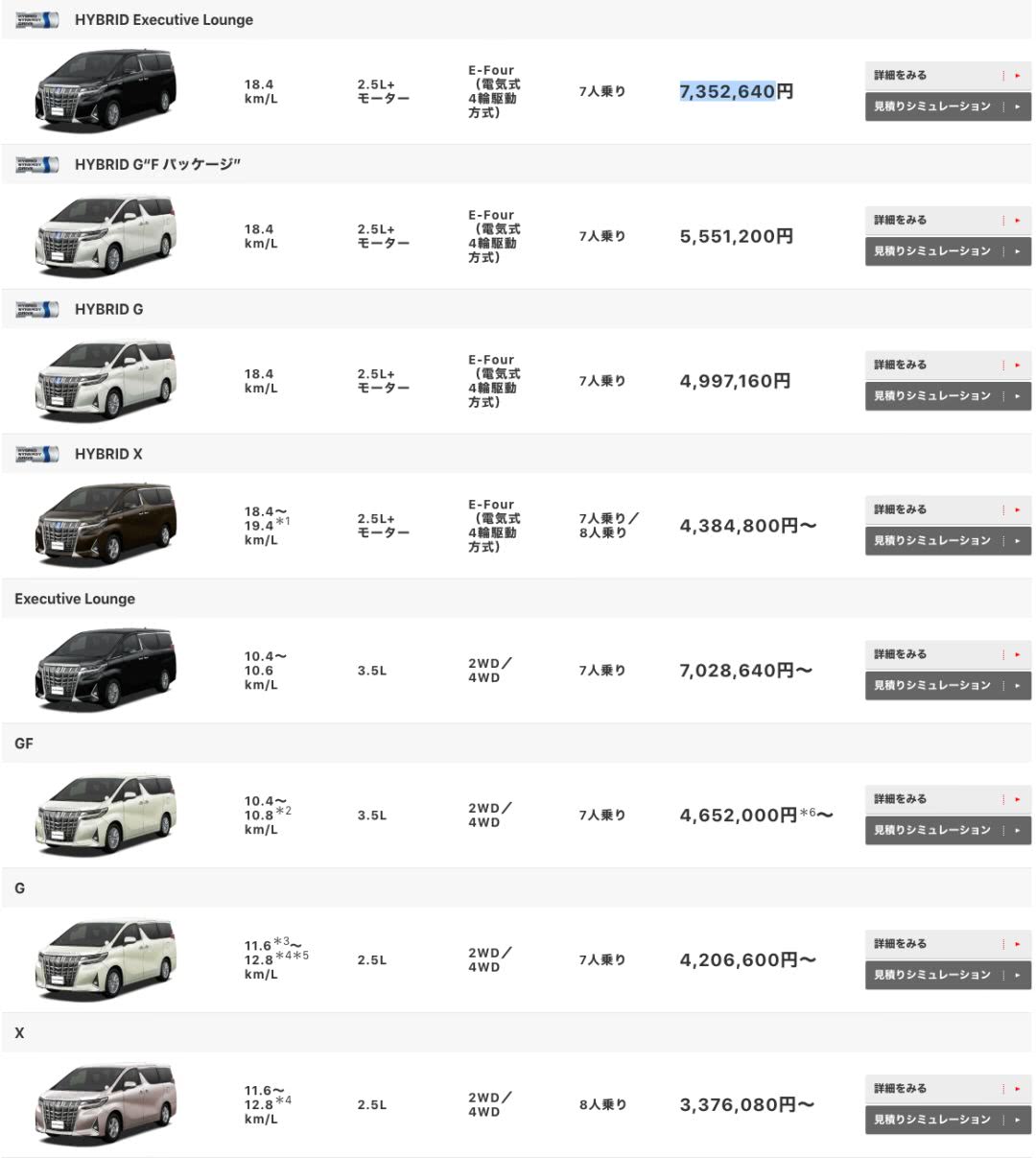Open 詳細をみる for the GF grade

(947, 799)
